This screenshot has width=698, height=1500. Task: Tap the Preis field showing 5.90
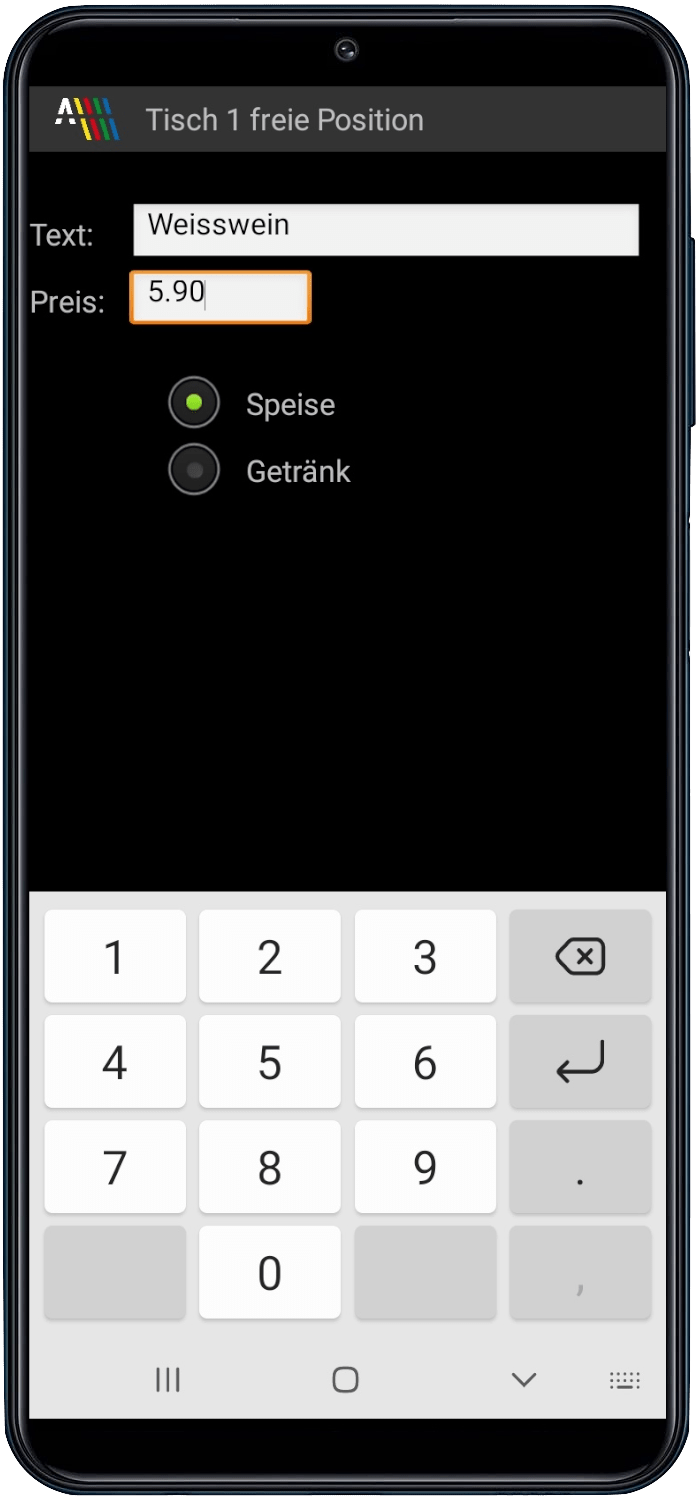click(220, 297)
